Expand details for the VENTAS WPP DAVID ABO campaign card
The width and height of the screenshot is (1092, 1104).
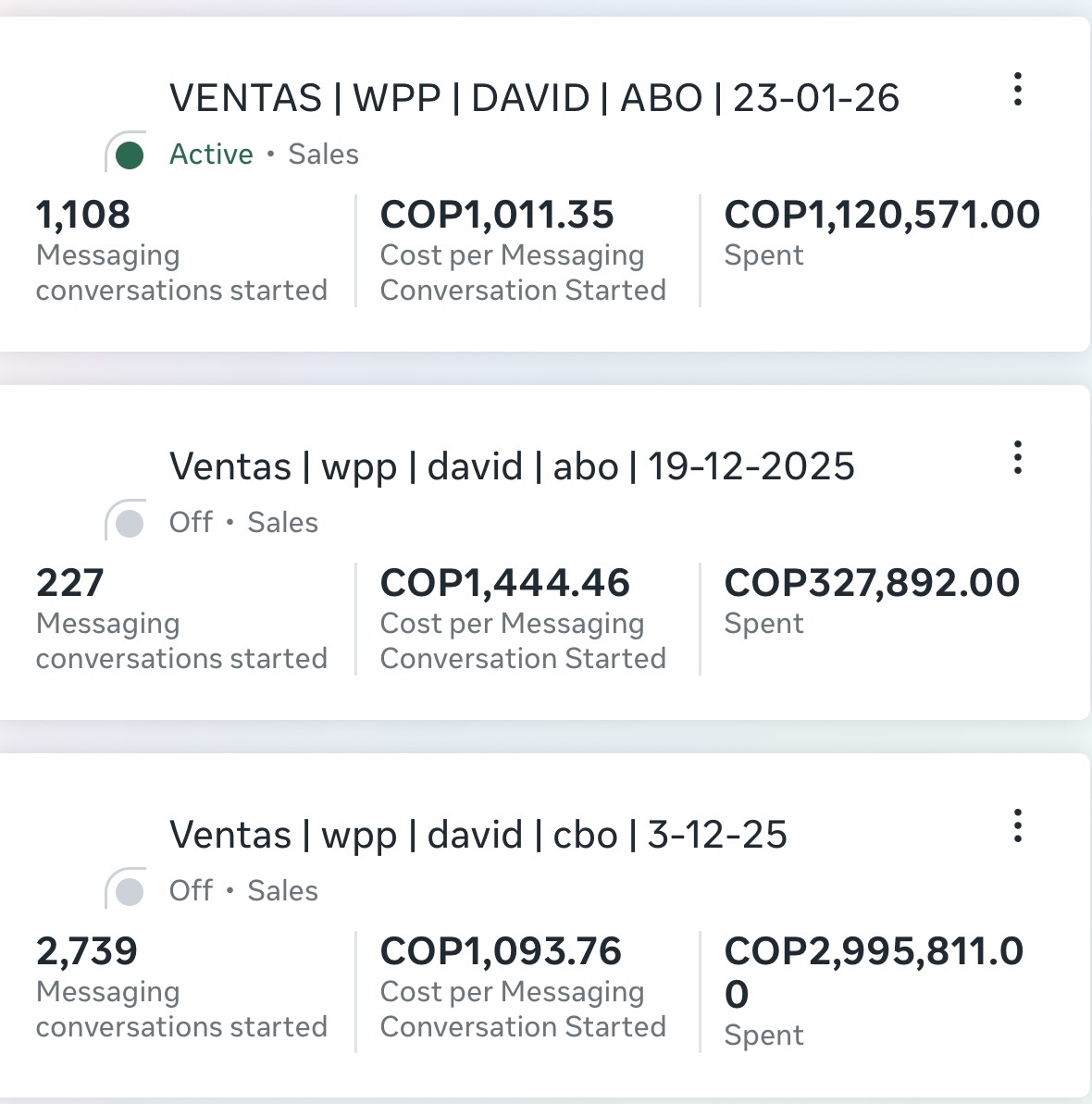(535, 95)
